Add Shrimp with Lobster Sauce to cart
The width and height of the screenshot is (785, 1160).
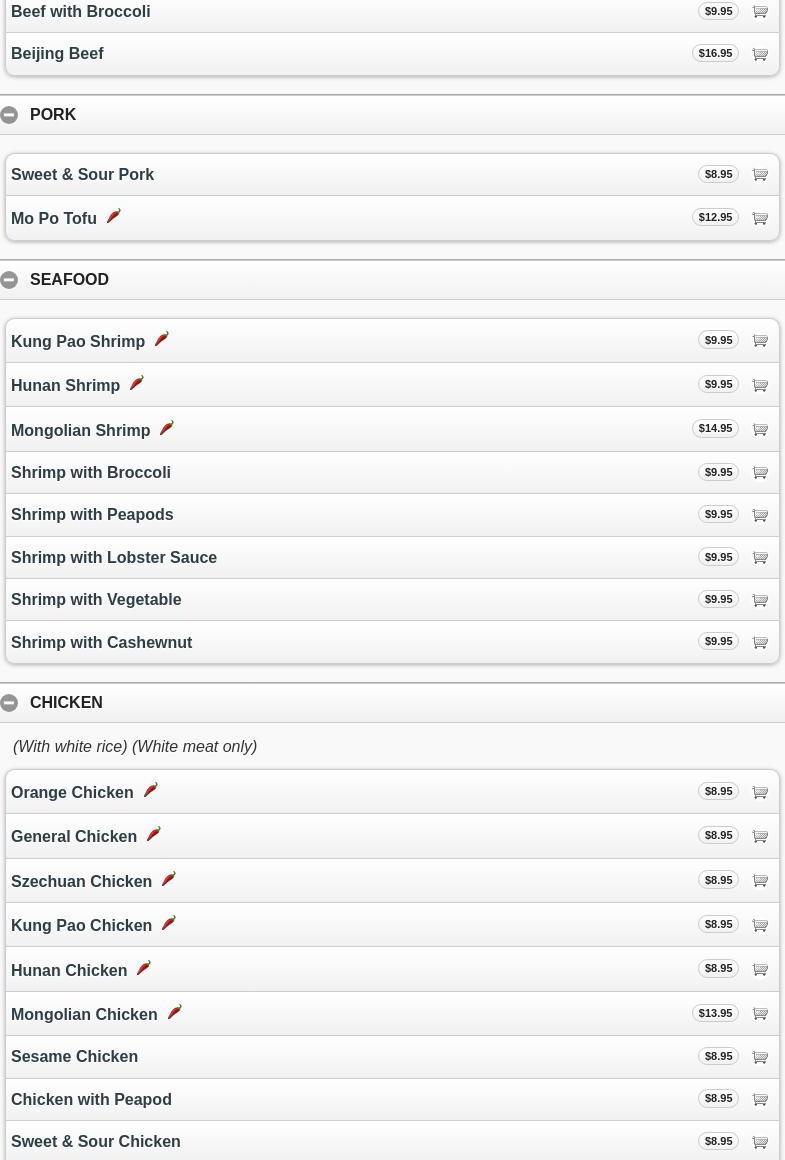(760, 557)
